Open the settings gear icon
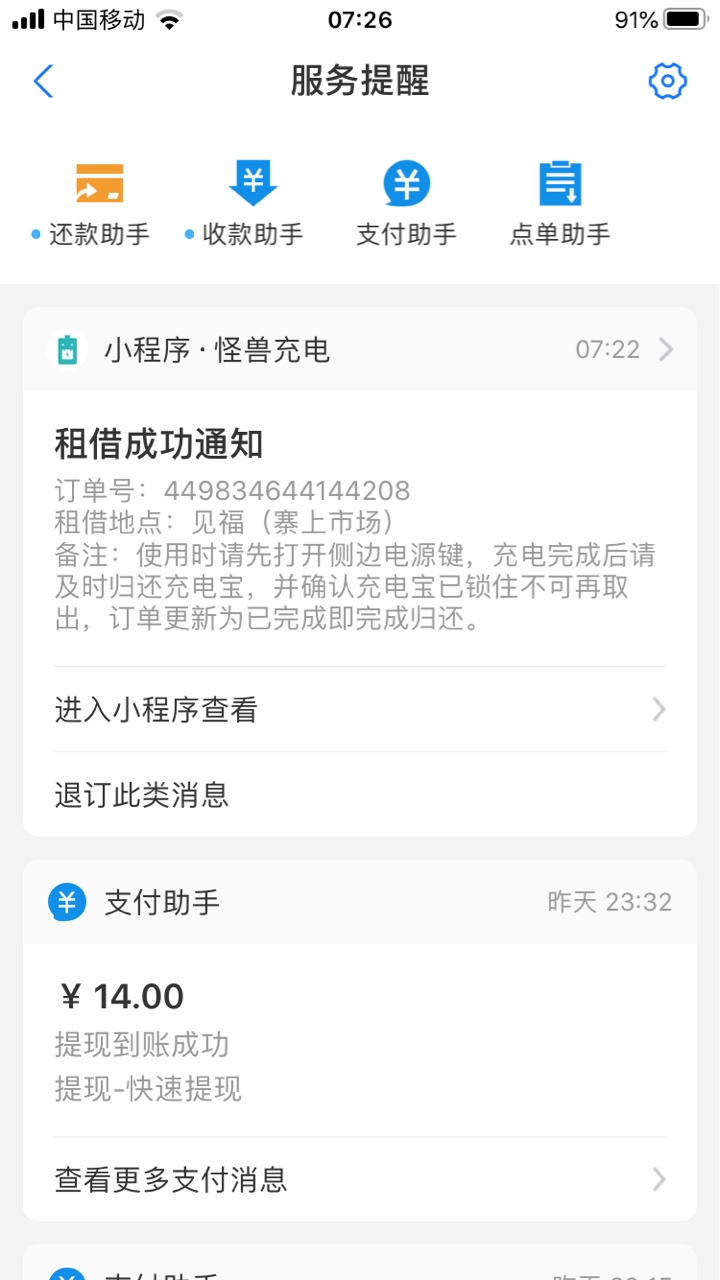Screen dimensions: 720x1280 [668, 81]
